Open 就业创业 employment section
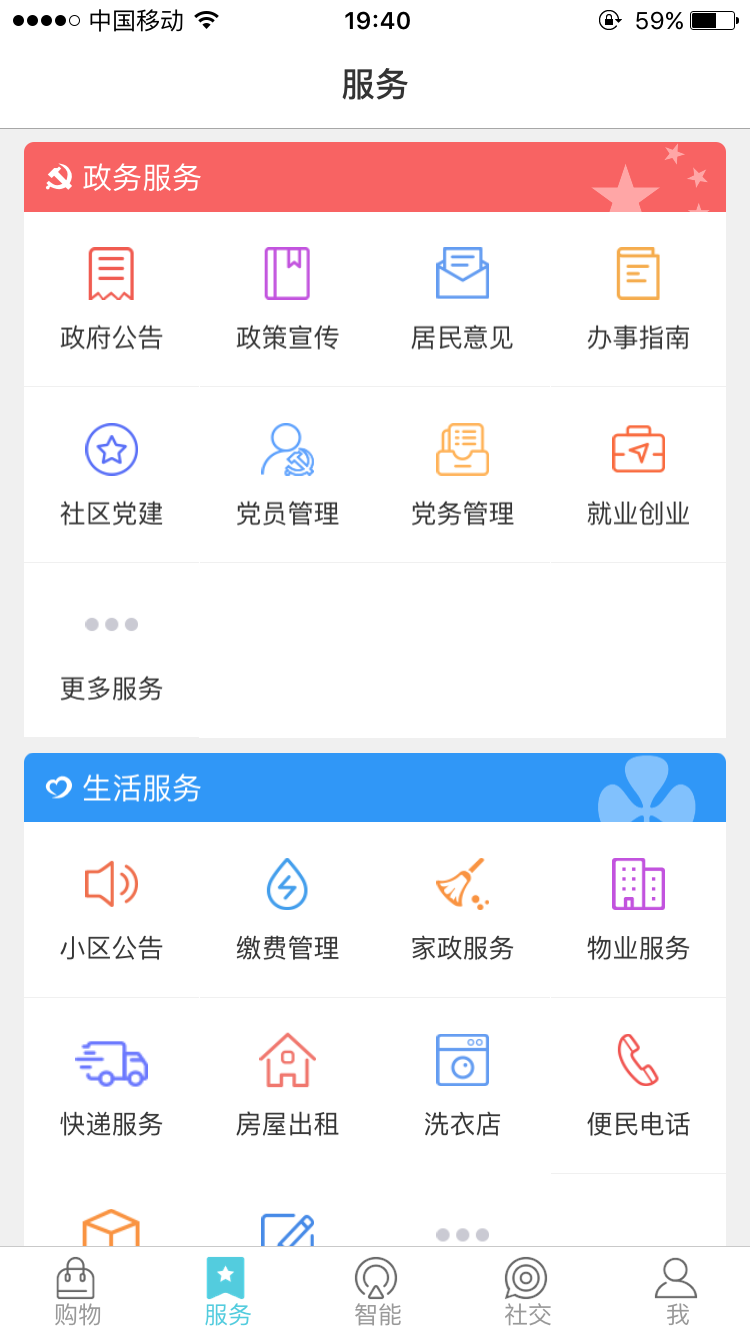Image resolution: width=750 pixels, height=1334 pixels. pos(638,474)
